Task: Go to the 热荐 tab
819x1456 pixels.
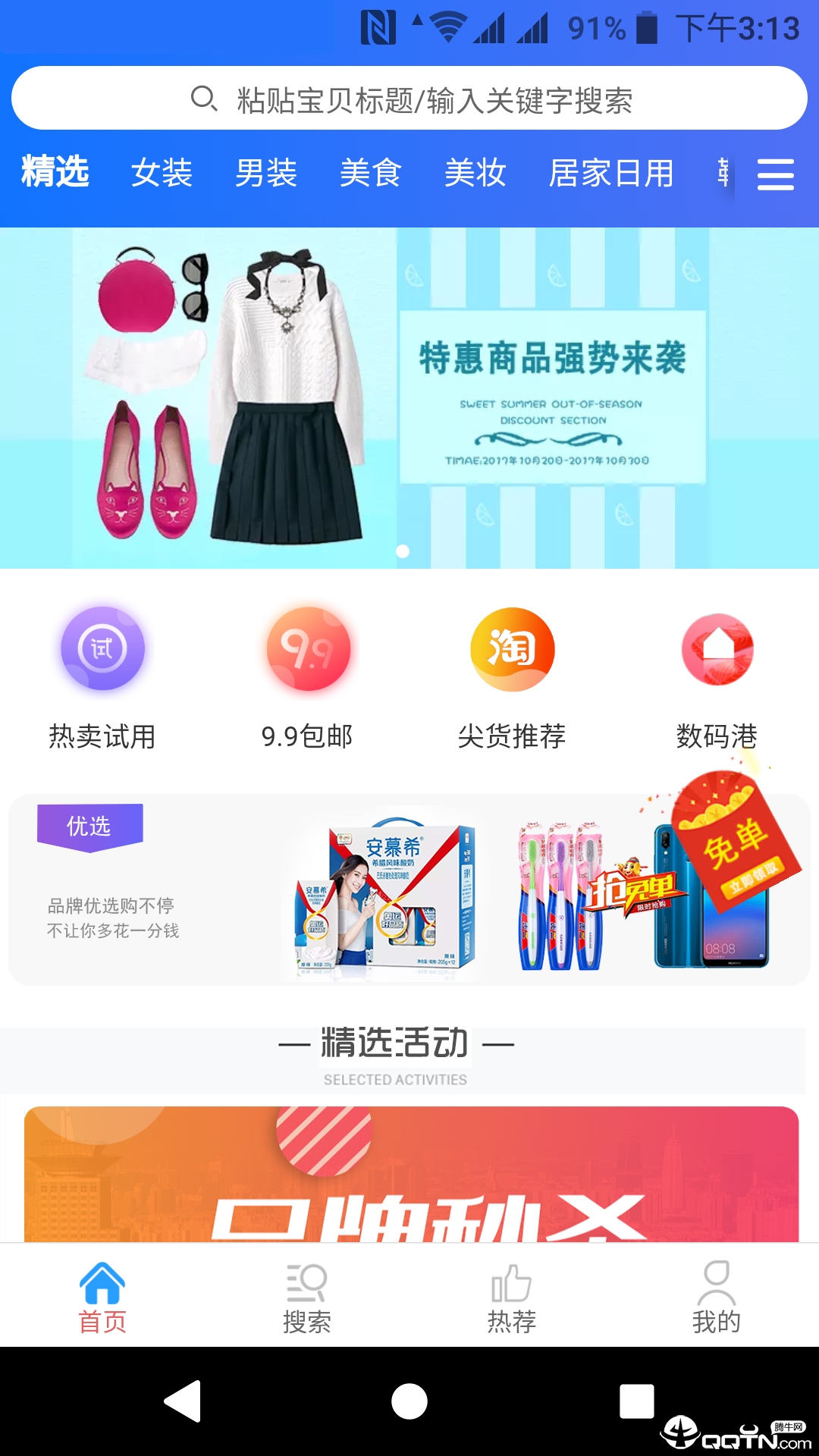Action: pos(512,1298)
